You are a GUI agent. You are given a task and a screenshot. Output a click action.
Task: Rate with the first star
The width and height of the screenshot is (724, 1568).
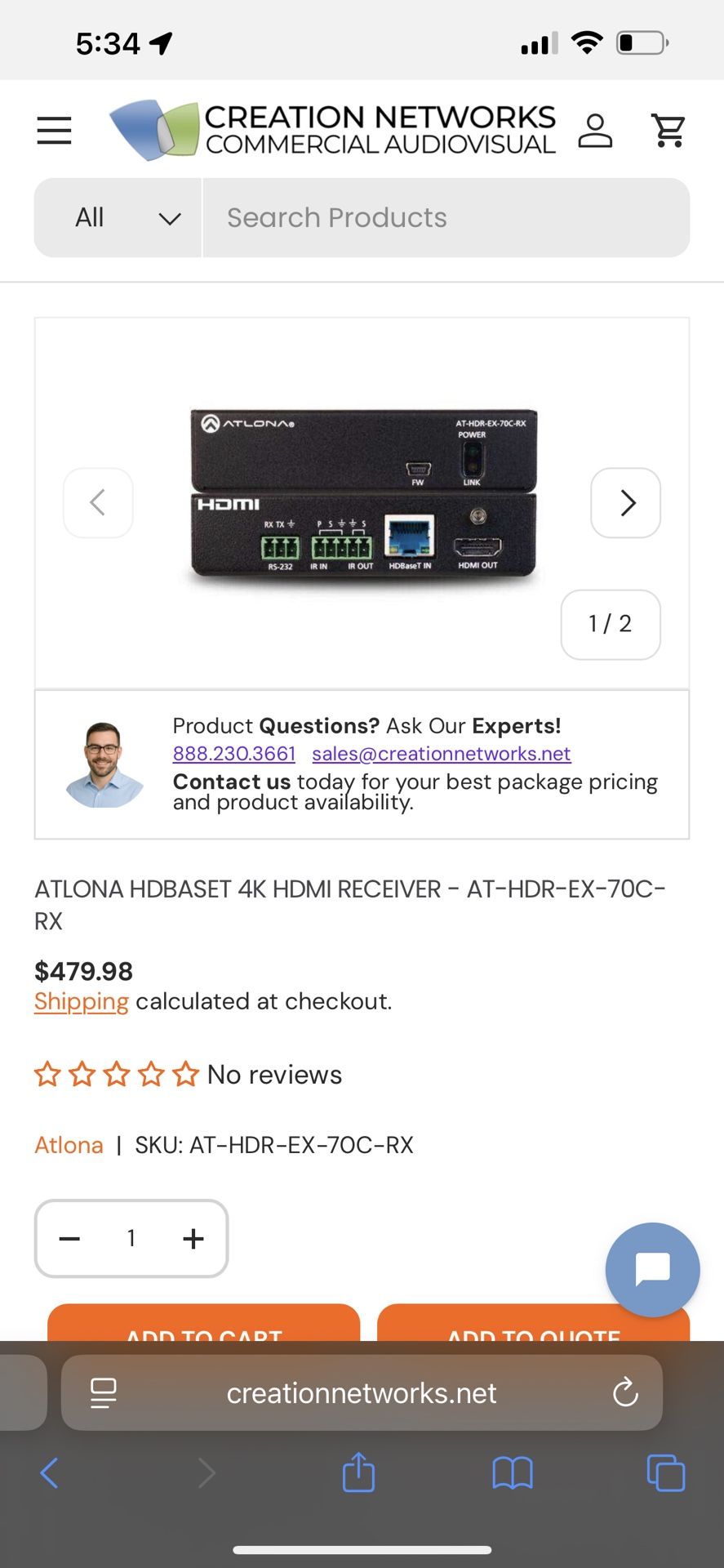47,1074
